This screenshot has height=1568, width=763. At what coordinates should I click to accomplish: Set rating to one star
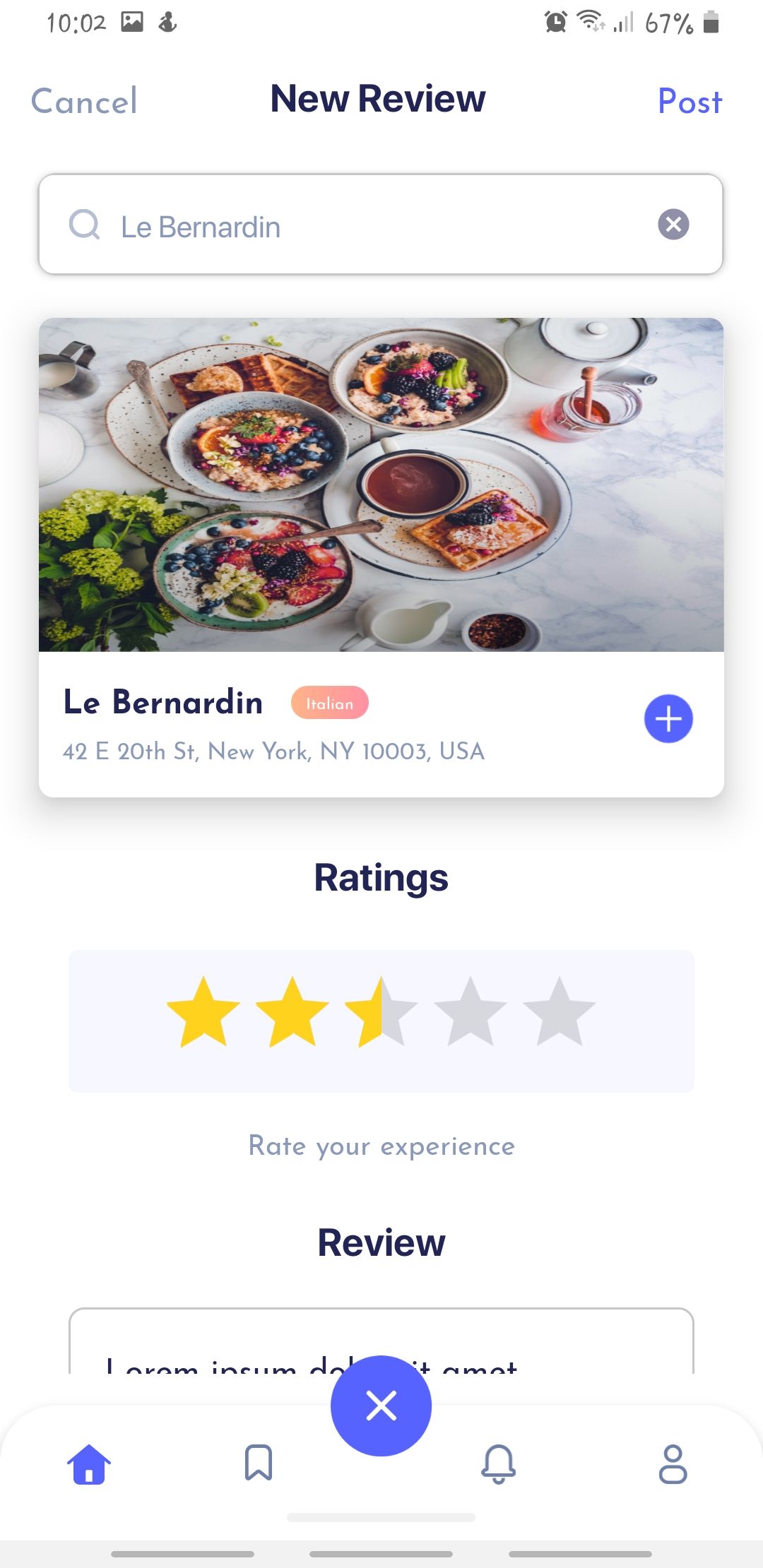coord(203,1013)
